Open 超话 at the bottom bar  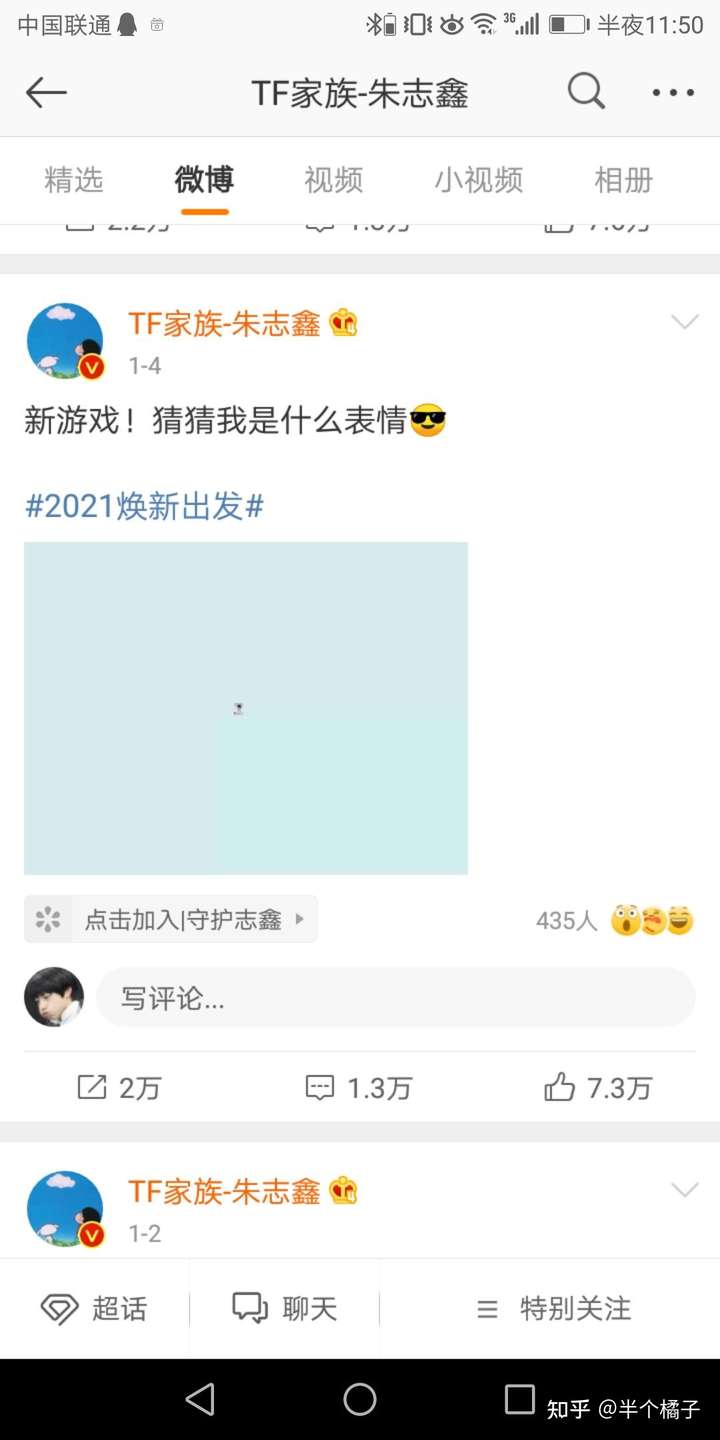click(94, 1308)
